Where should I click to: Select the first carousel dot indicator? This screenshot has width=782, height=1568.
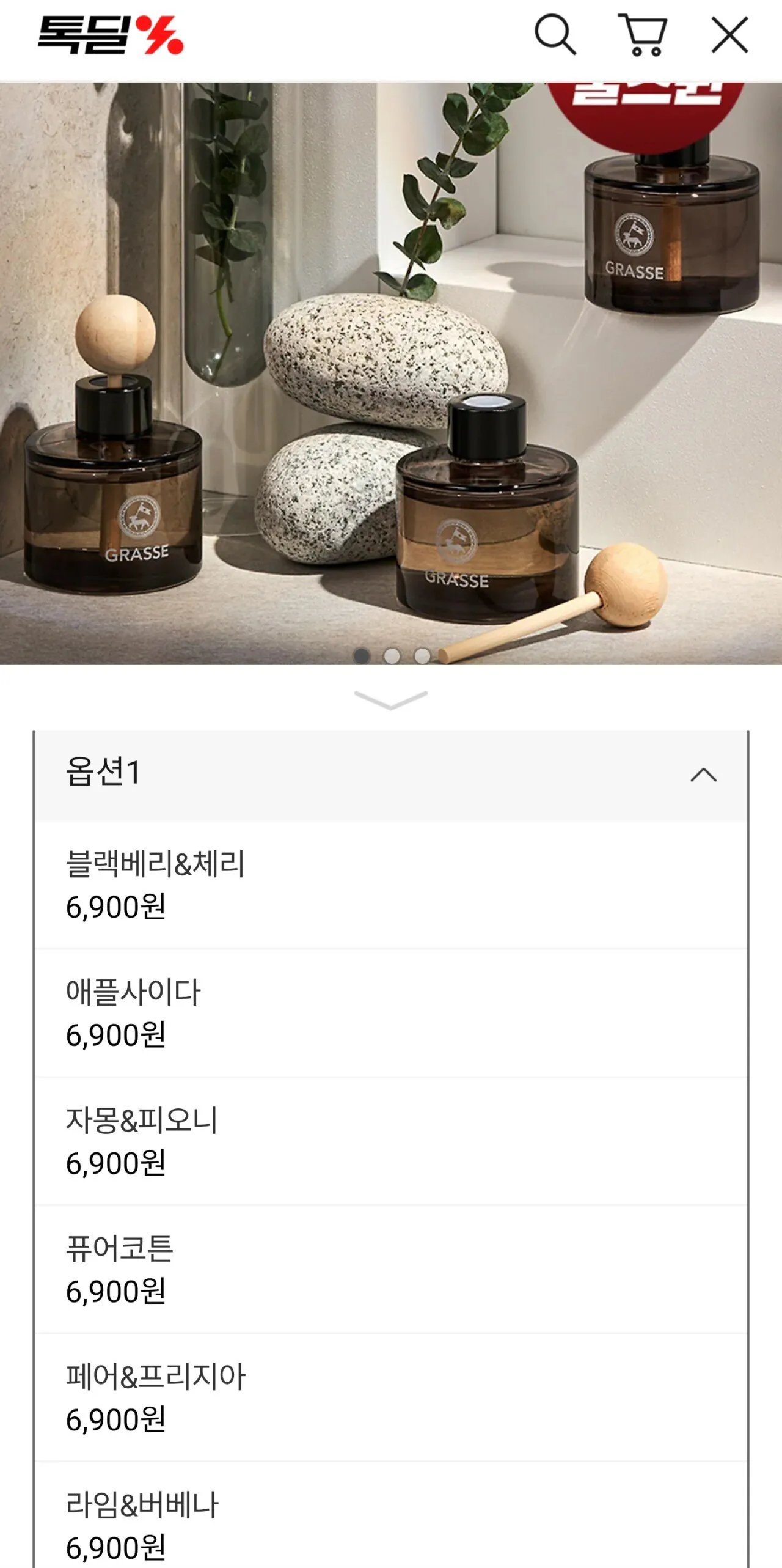click(361, 655)
